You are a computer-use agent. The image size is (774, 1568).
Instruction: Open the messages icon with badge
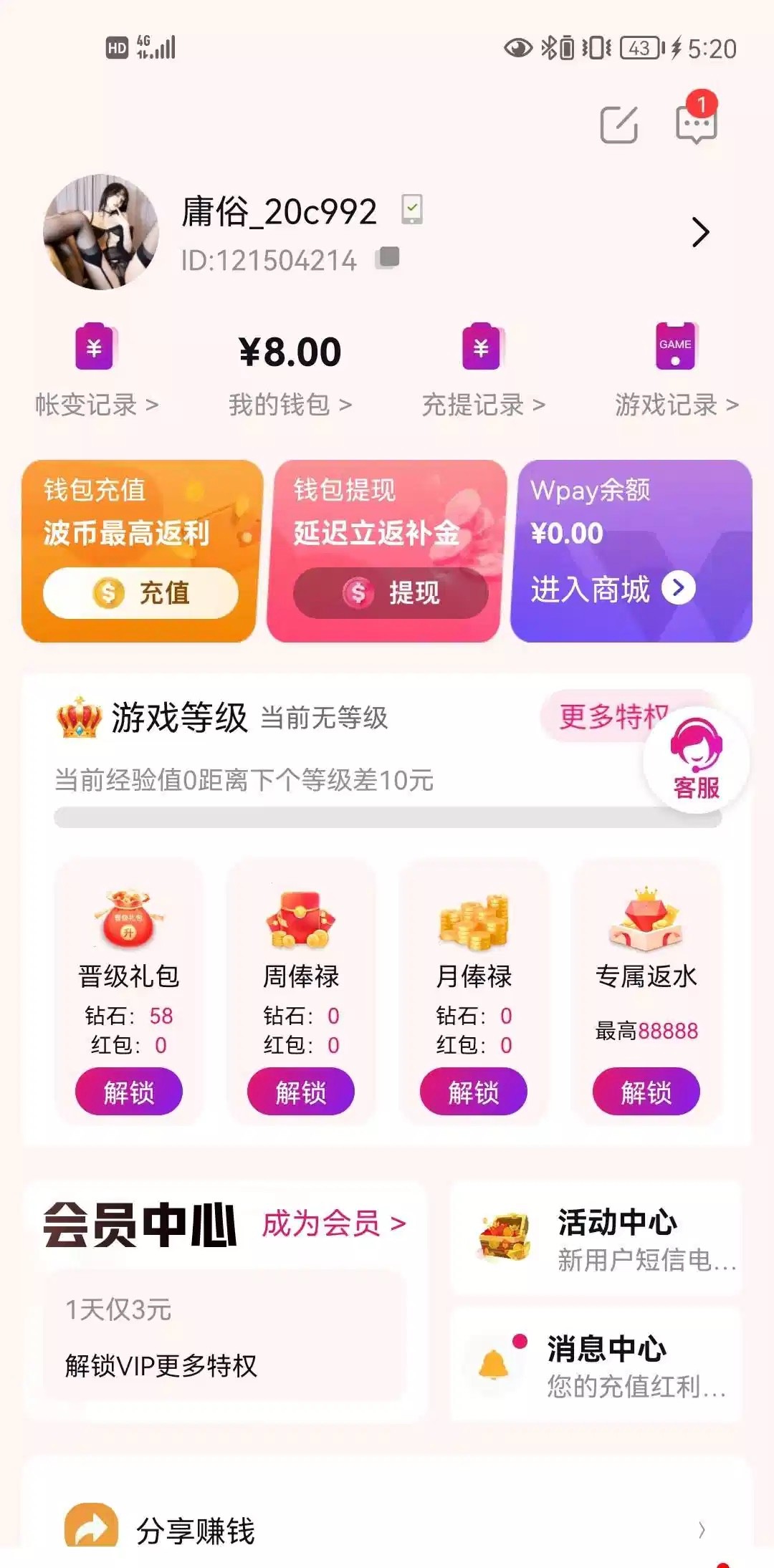(x=696, y=123)
